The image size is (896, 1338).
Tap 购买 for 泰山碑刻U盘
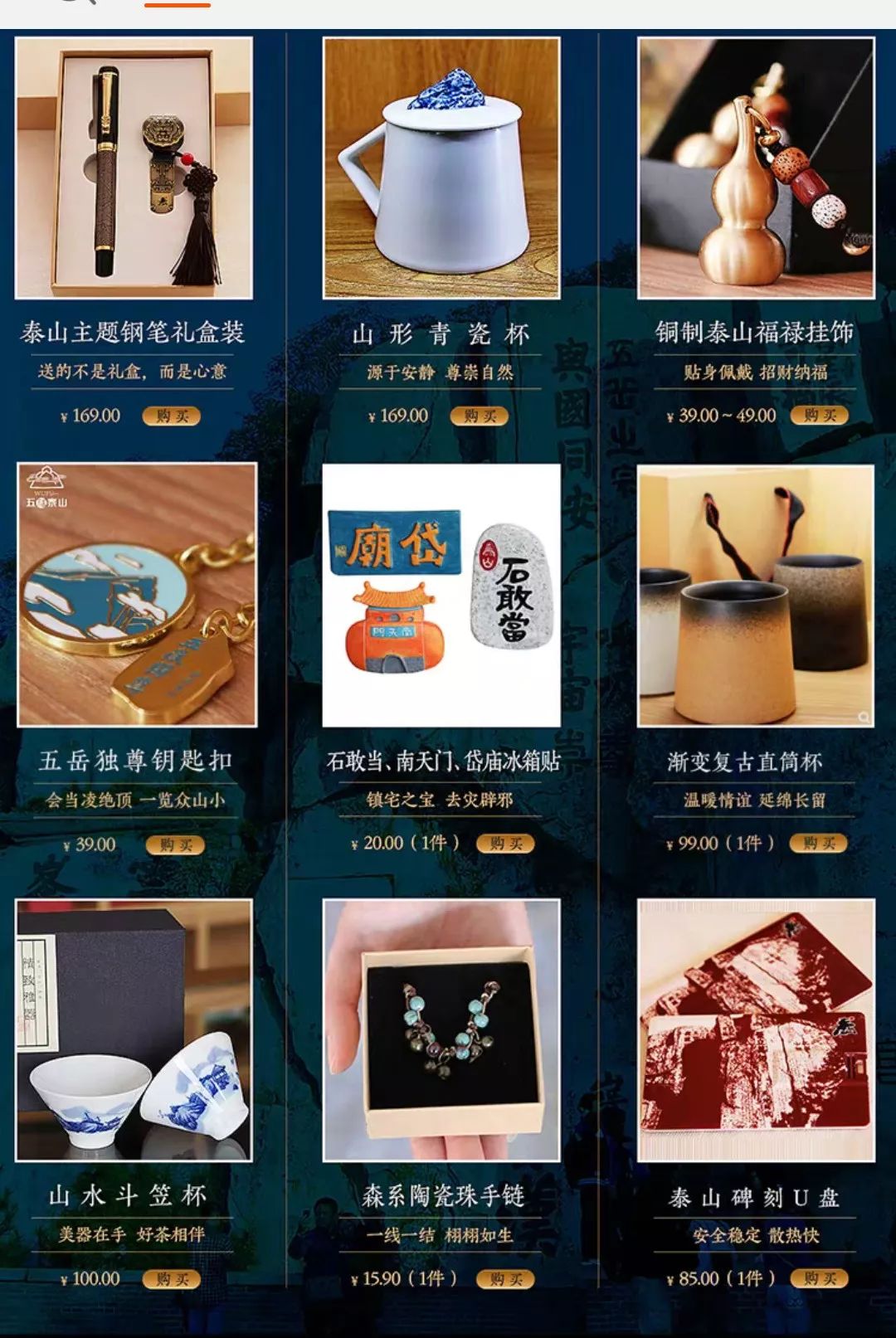coord(819,1278)
